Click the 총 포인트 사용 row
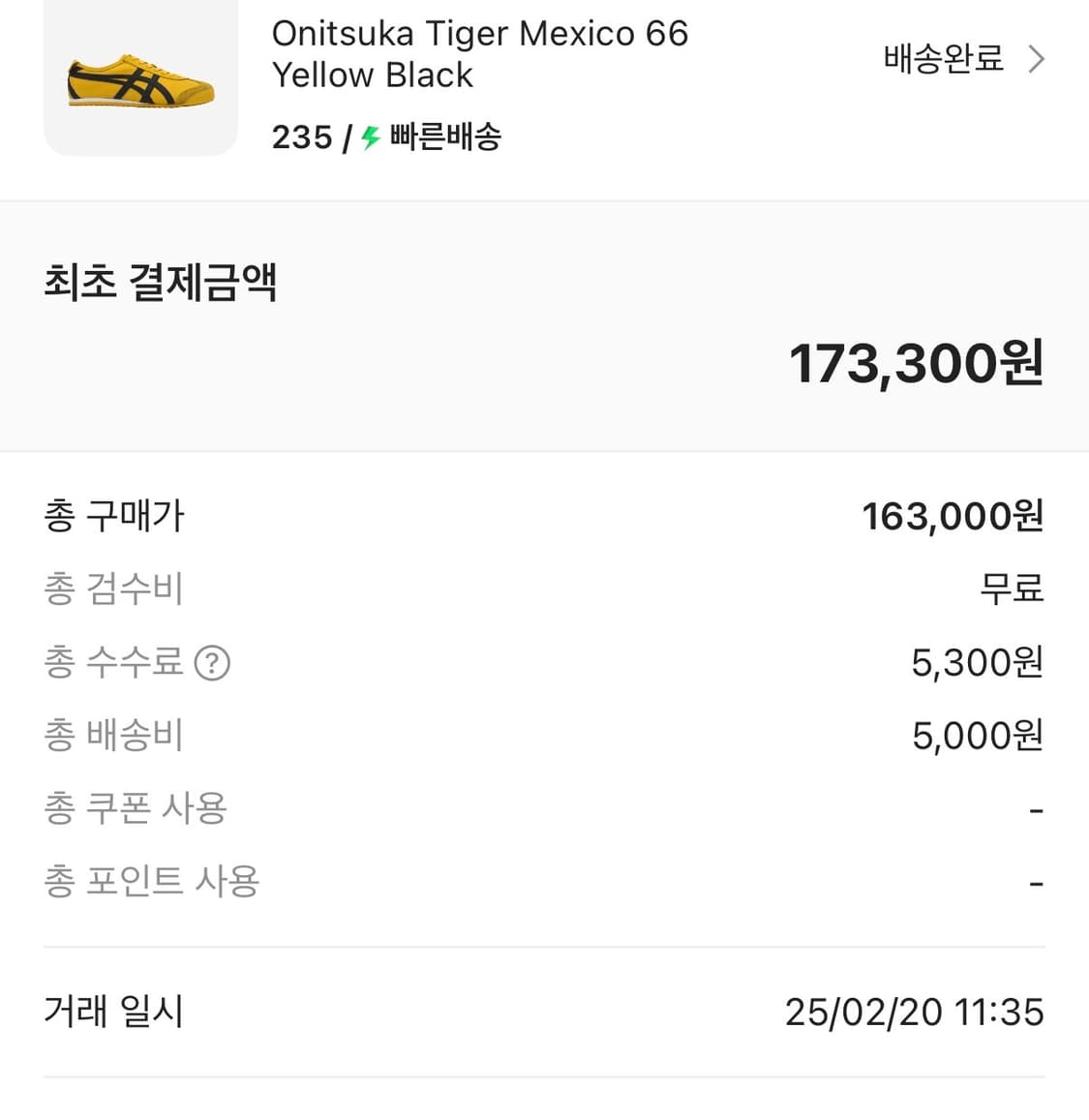Viewport: 1089px width, 1120px height. (x=151, y=881)
